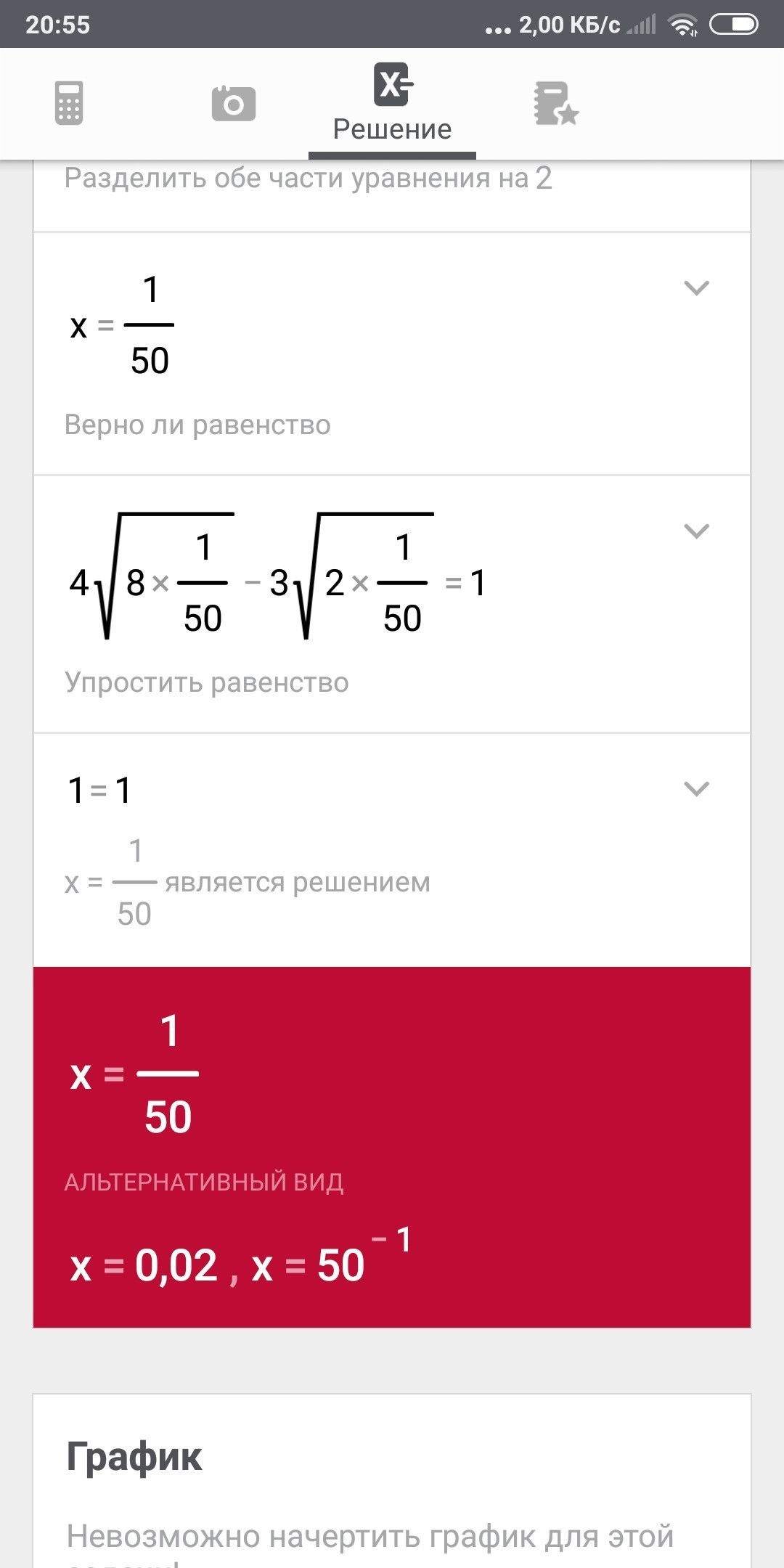Expand the step 'Упростить равенство'
Viewport: 784px width, 1568px height.
pyautogui.click(x=696, y=531)
